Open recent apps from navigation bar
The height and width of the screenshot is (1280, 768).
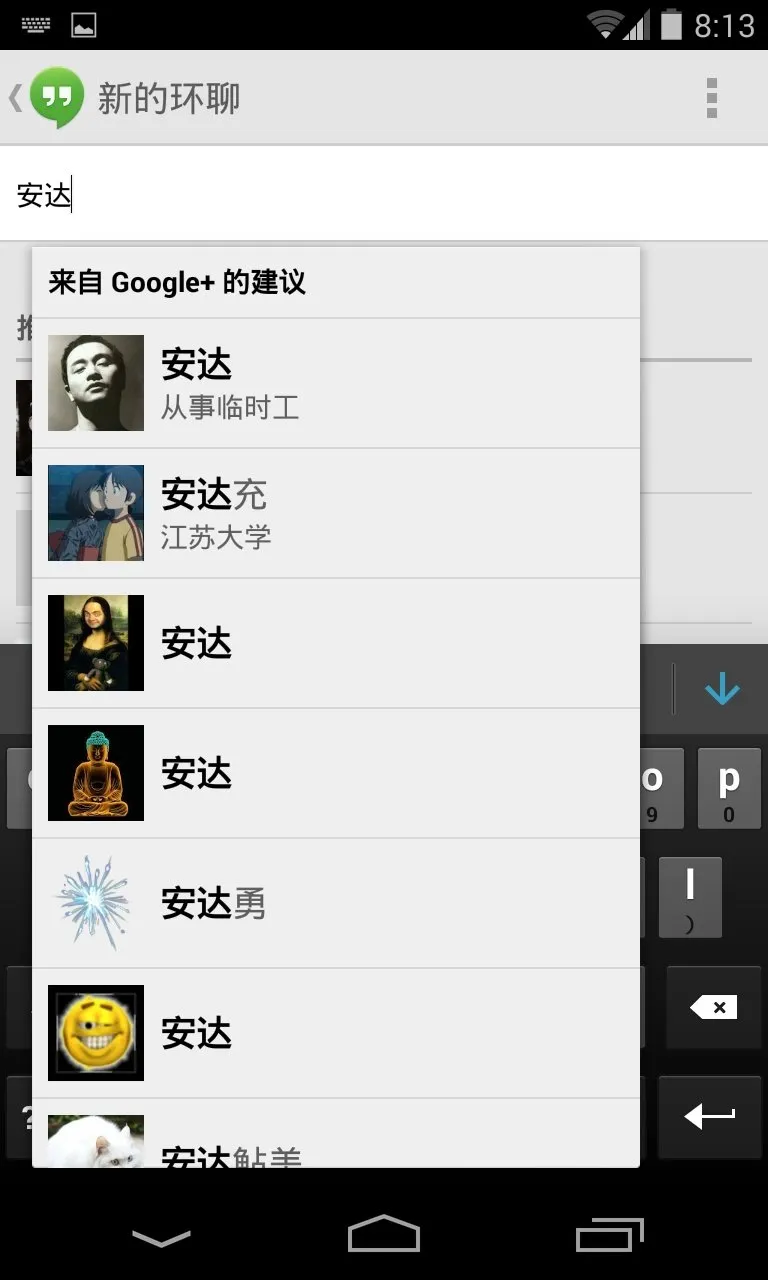(x=609, y=1235)
